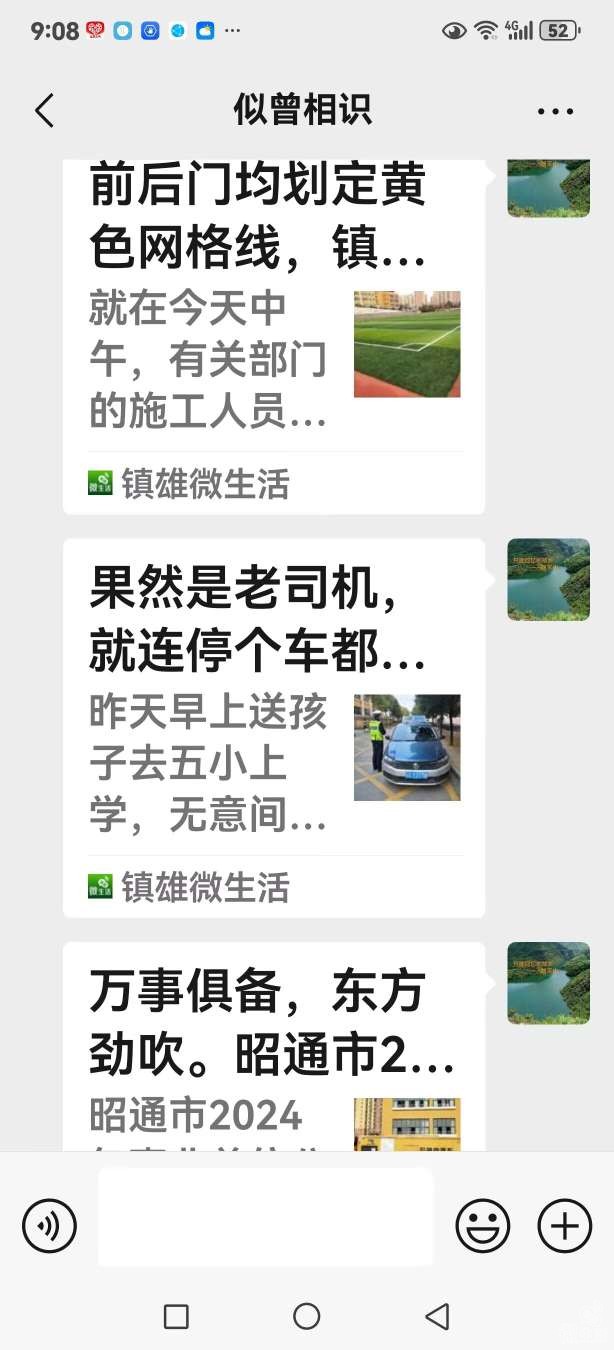Focus the message text field
Screen dimensions: 614x1350
(265, 1217)
